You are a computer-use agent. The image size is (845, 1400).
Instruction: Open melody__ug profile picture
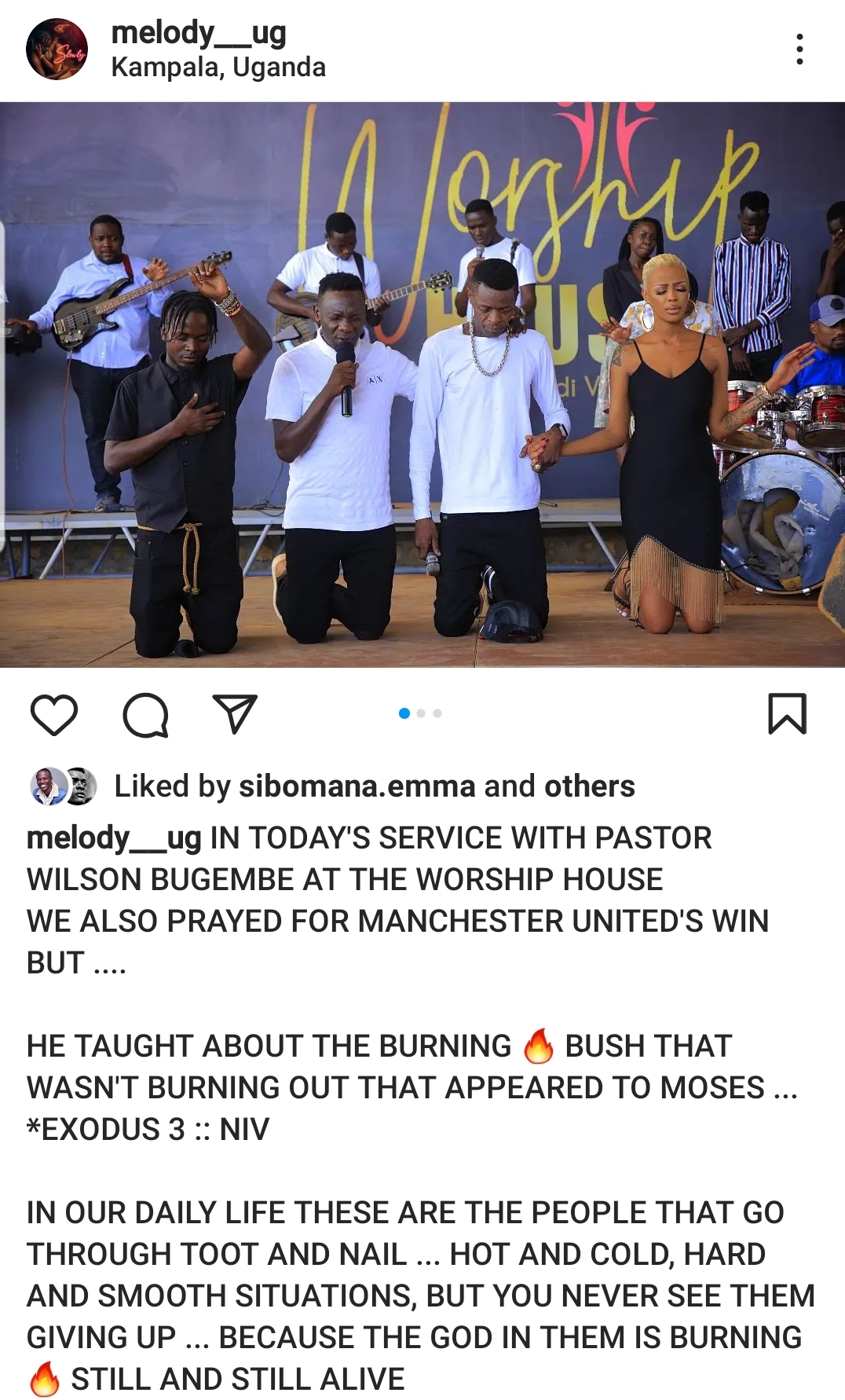(57, 49)
